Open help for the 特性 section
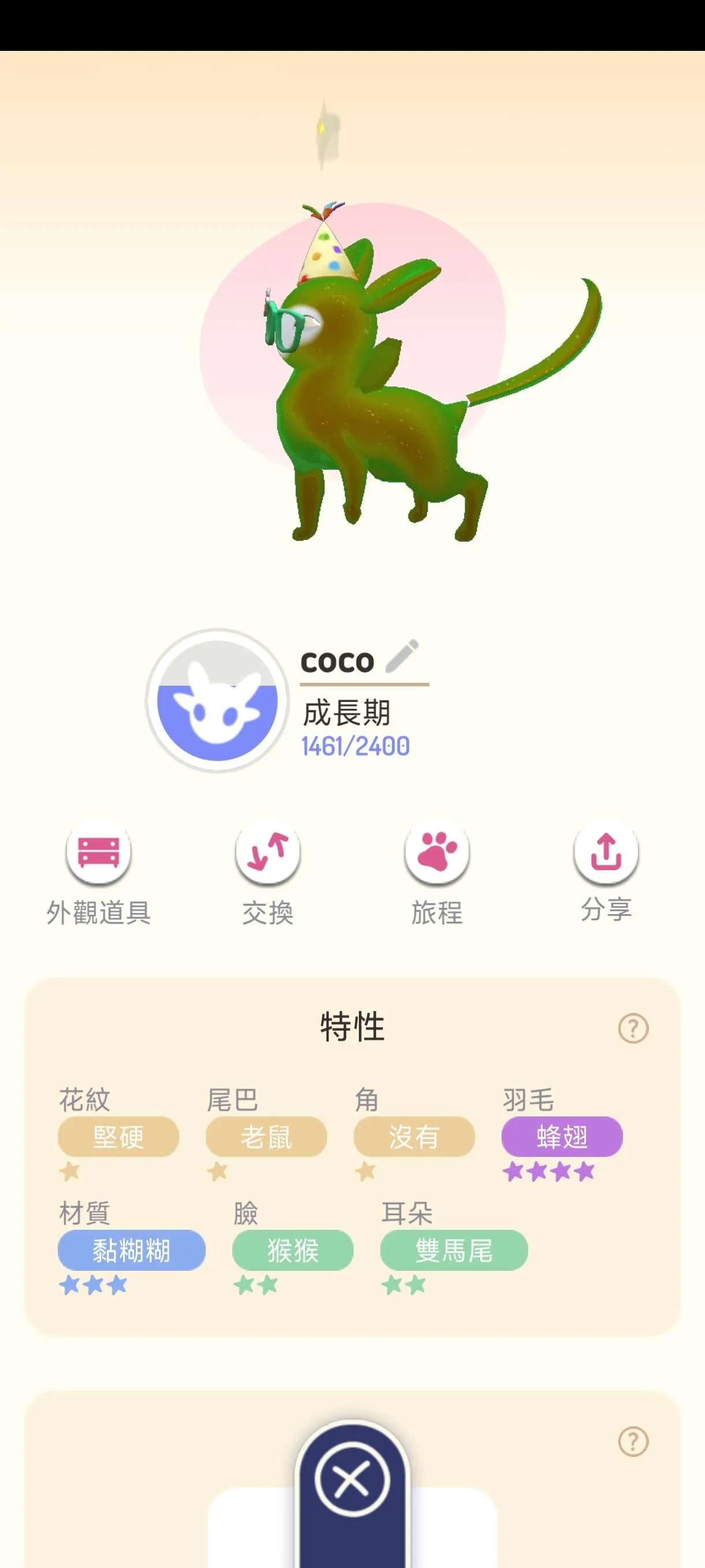The width and height of the screenshot is (705, 1568). click(633, 1028)
